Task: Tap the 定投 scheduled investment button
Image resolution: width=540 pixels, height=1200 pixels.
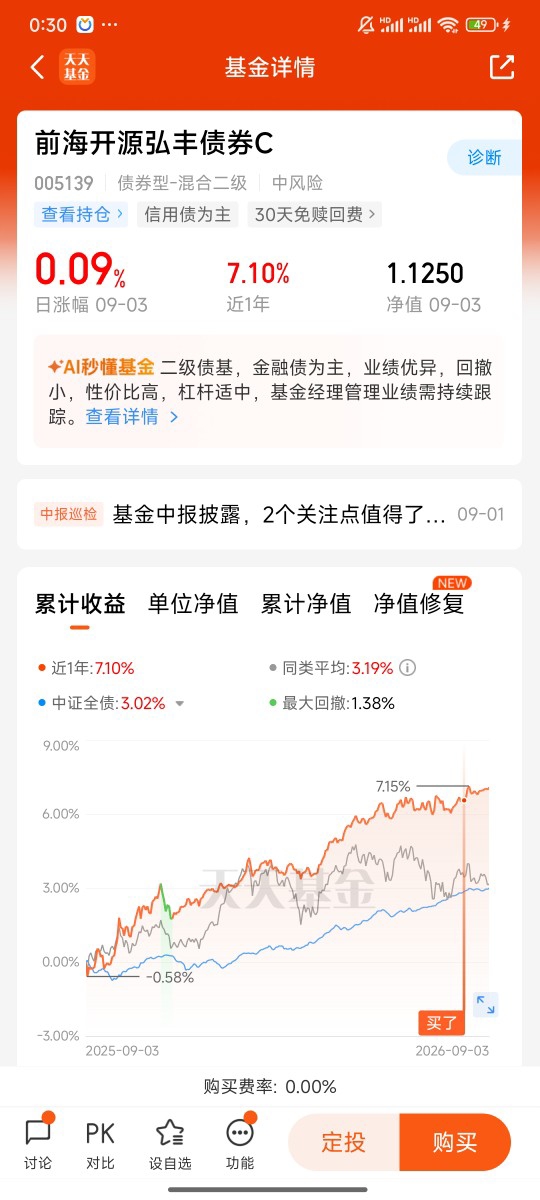Action: pyautogui.click(x=344, y=1142)
